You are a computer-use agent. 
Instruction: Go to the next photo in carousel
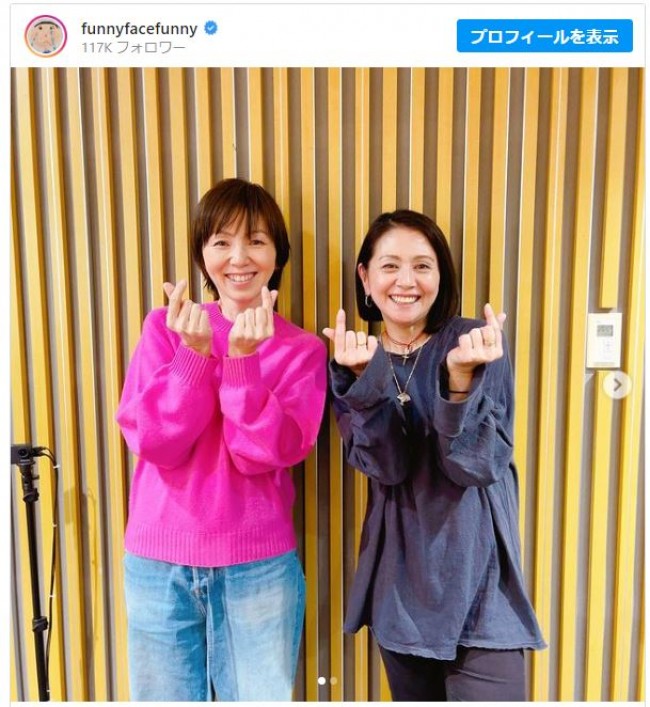click(x=617, y=384)
